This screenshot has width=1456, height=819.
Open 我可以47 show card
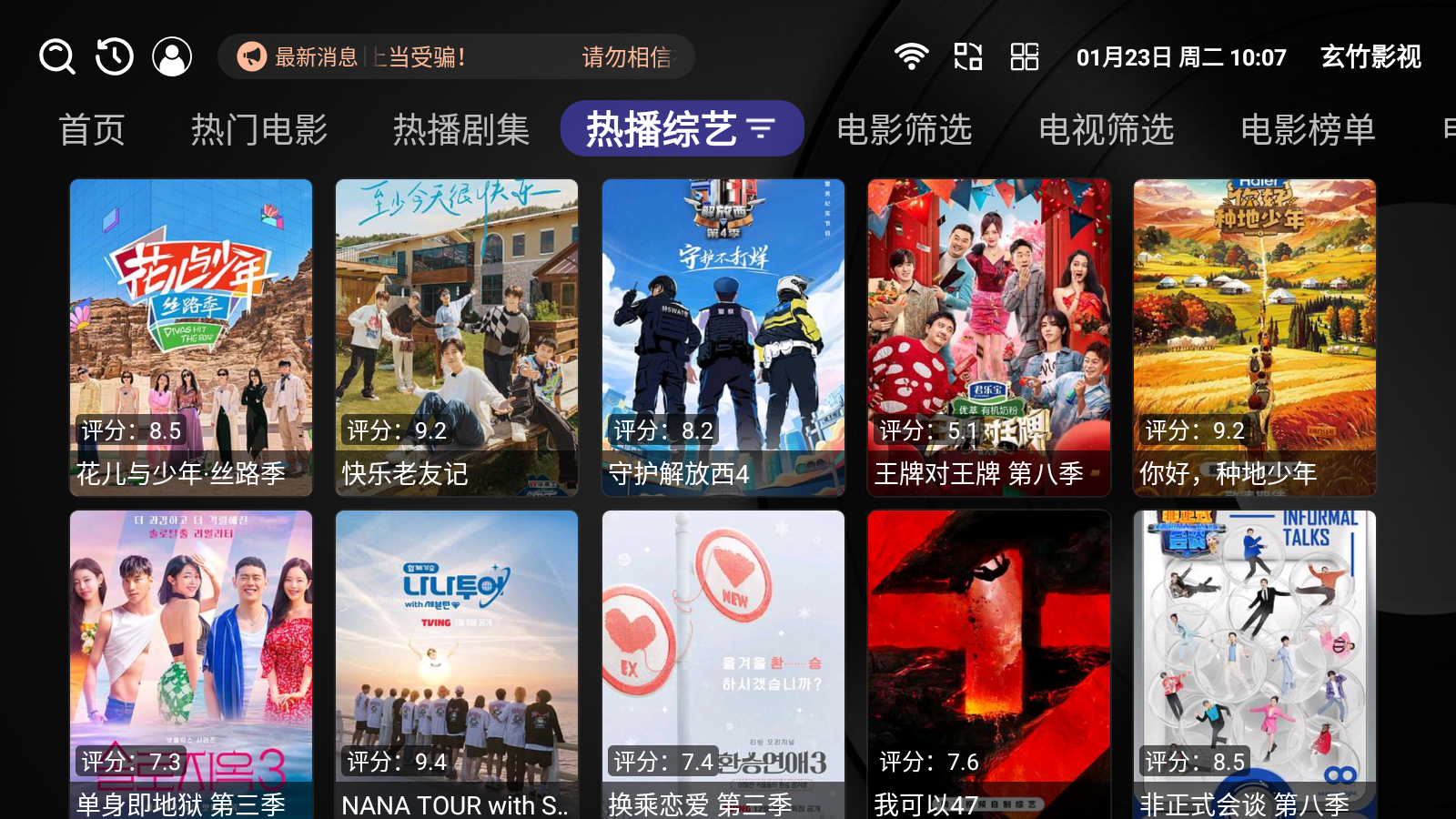tap(989, 664)
